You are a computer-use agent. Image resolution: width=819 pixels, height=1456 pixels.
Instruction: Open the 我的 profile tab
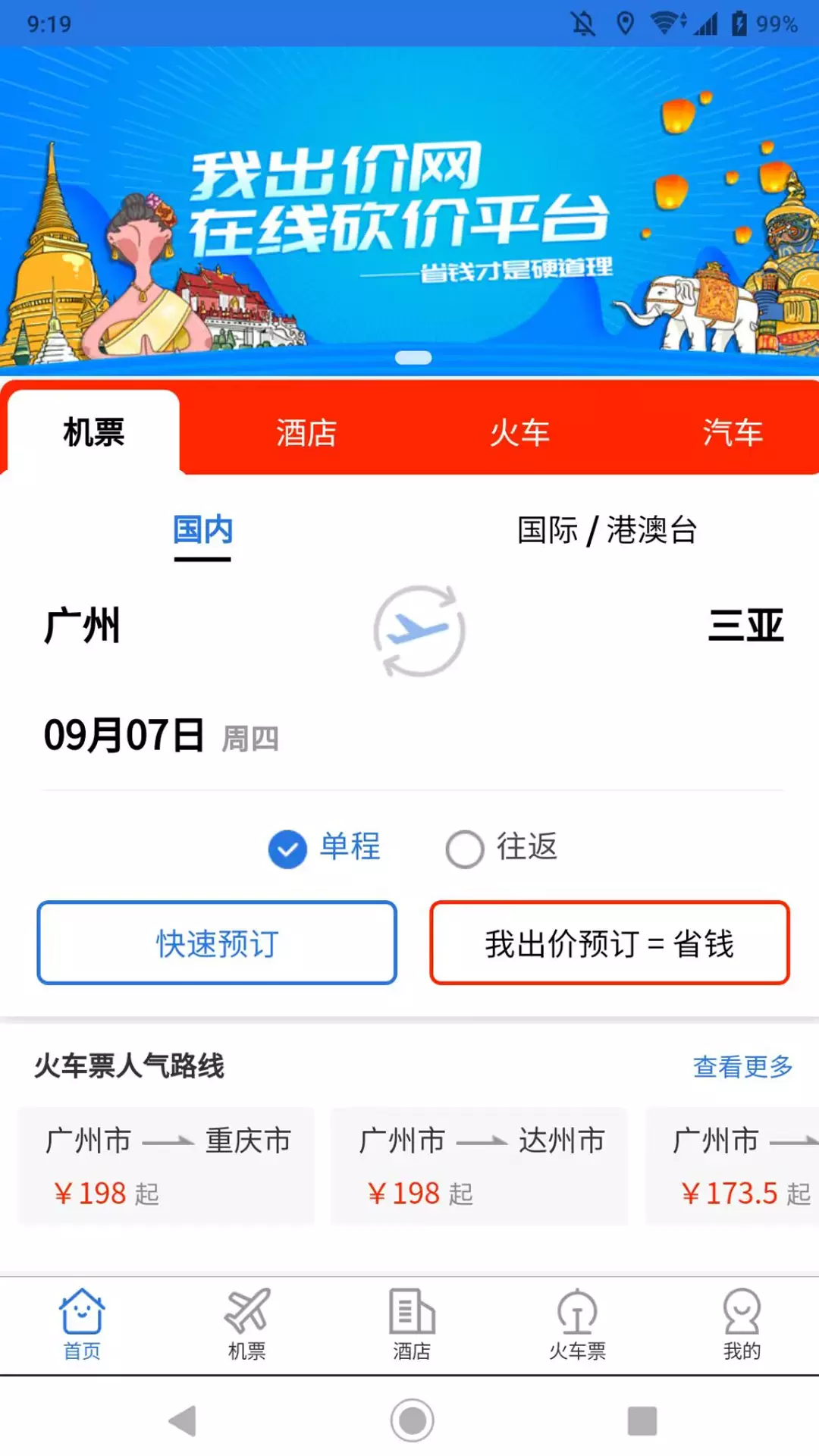tap(742, 1325)
